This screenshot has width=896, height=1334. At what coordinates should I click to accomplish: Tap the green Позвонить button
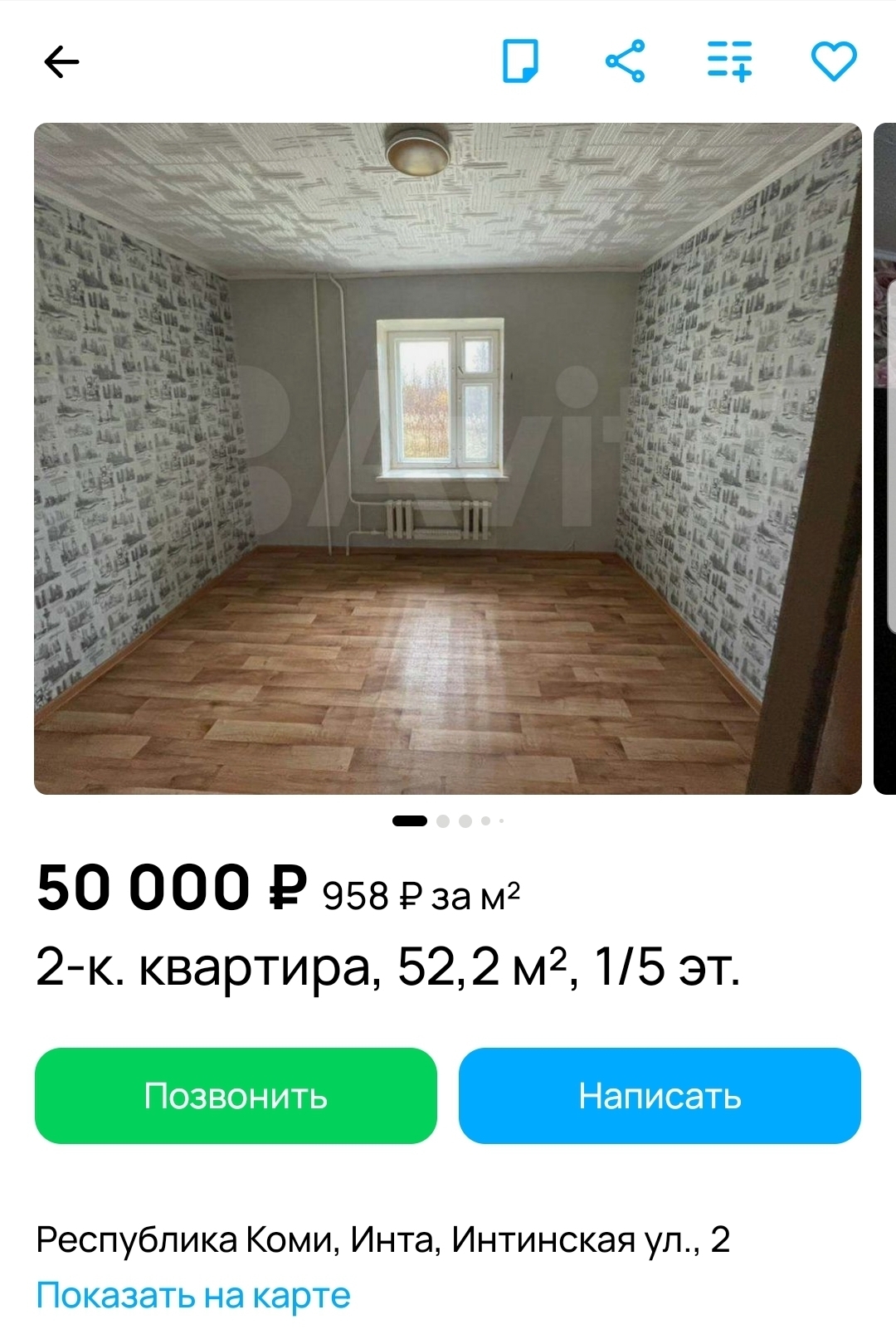pos(236,1096)
